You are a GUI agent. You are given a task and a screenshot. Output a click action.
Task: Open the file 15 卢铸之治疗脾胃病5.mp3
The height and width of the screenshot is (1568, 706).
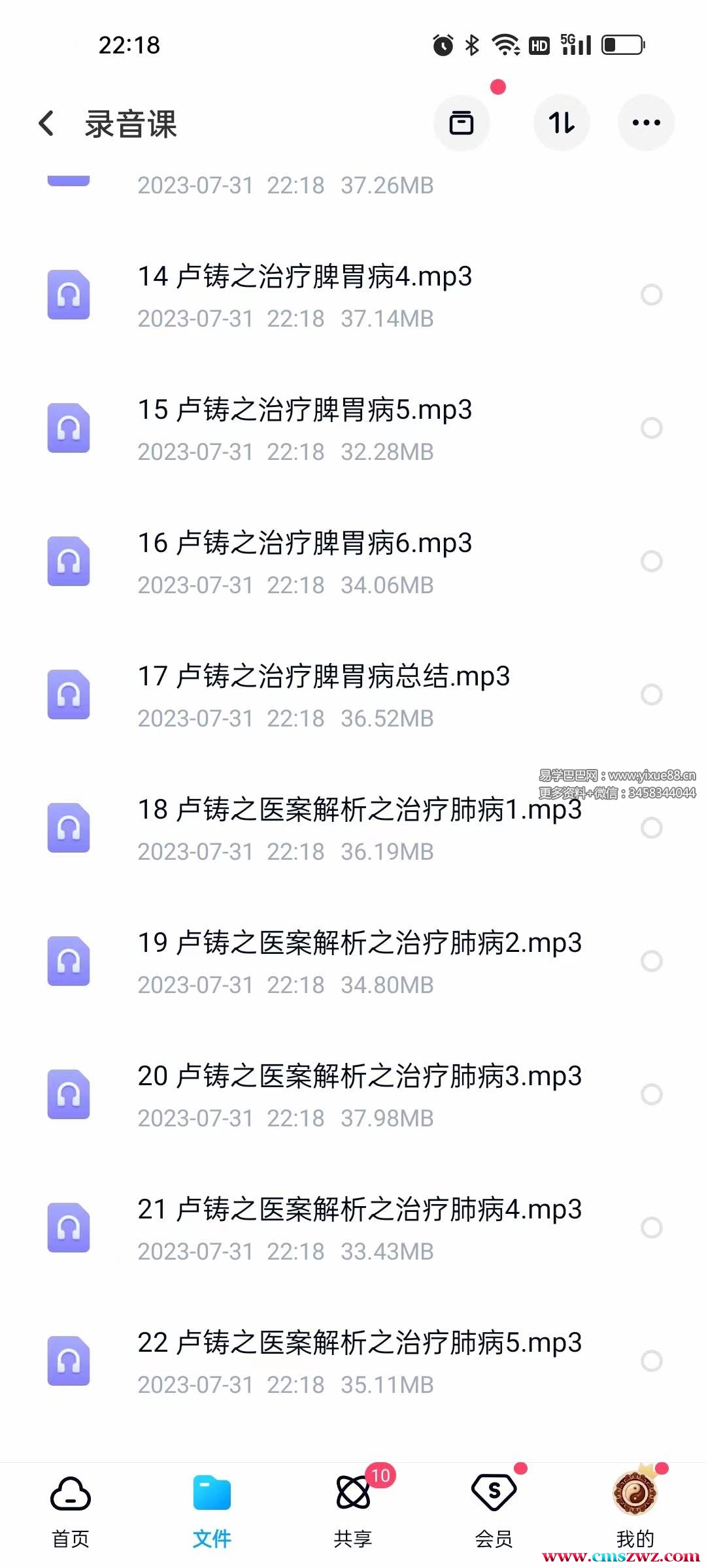tap(305, 410)
